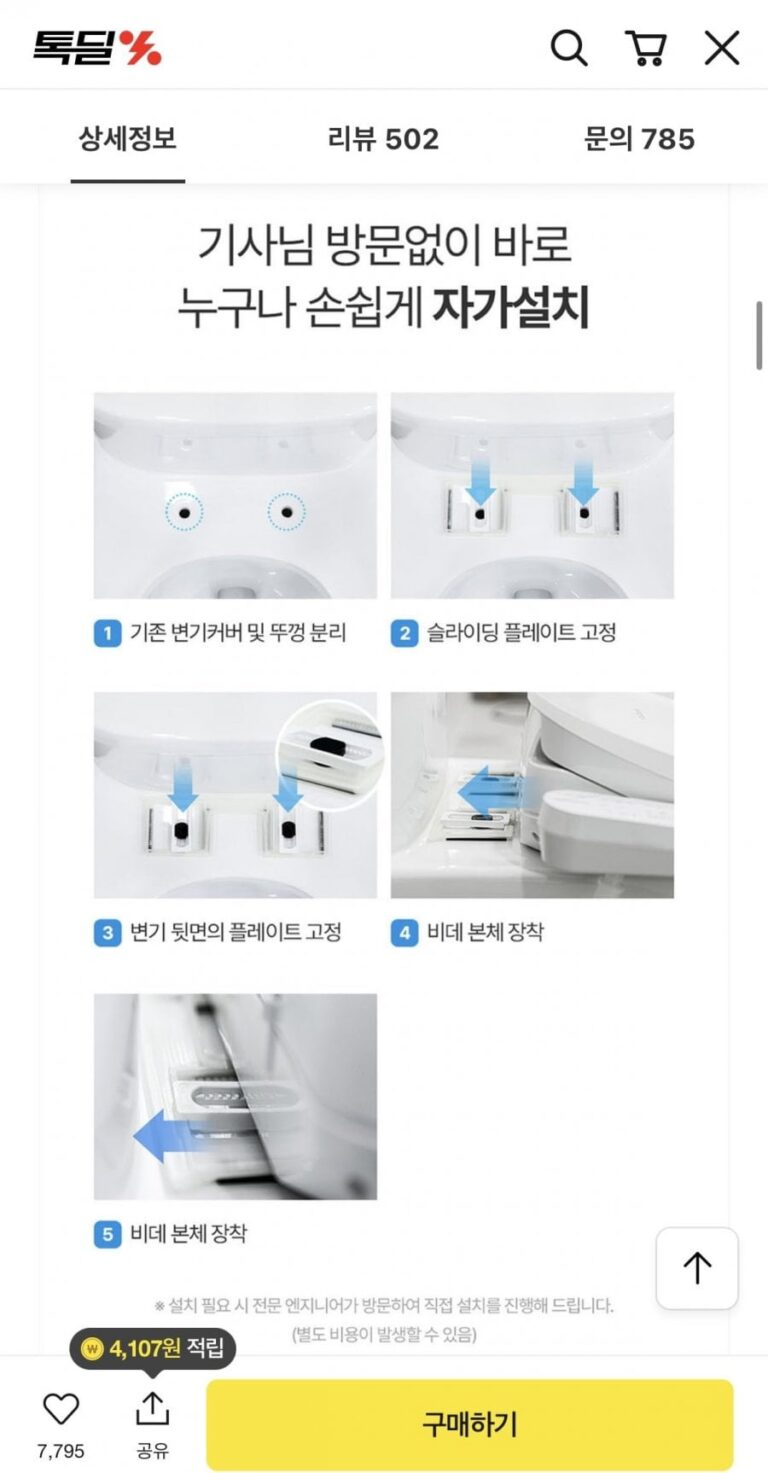Image resolution: width=768 pixels, height=1473 pixels.
Task: Switch to the 리뷰 502 tab
Action: [383, 138]
